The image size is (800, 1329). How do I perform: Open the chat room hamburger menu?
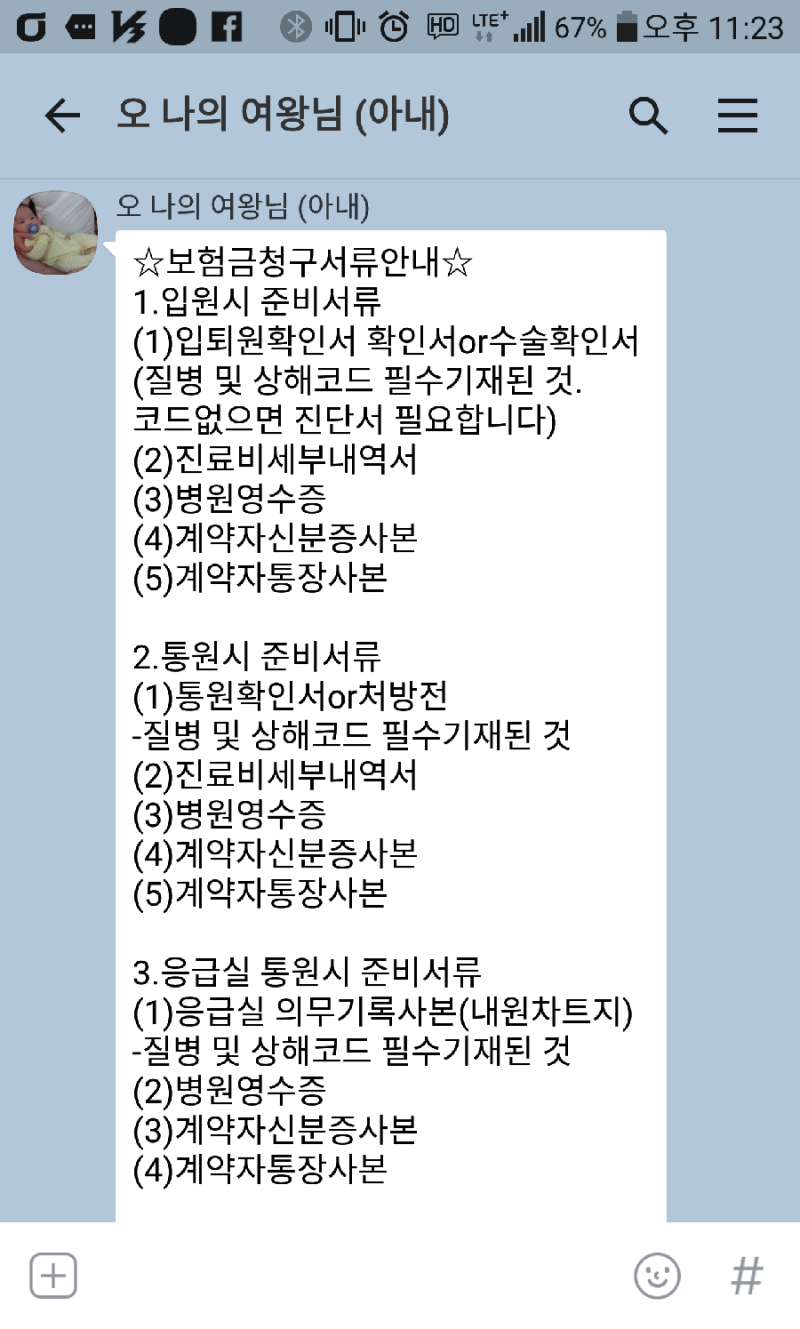pos(738,116)
